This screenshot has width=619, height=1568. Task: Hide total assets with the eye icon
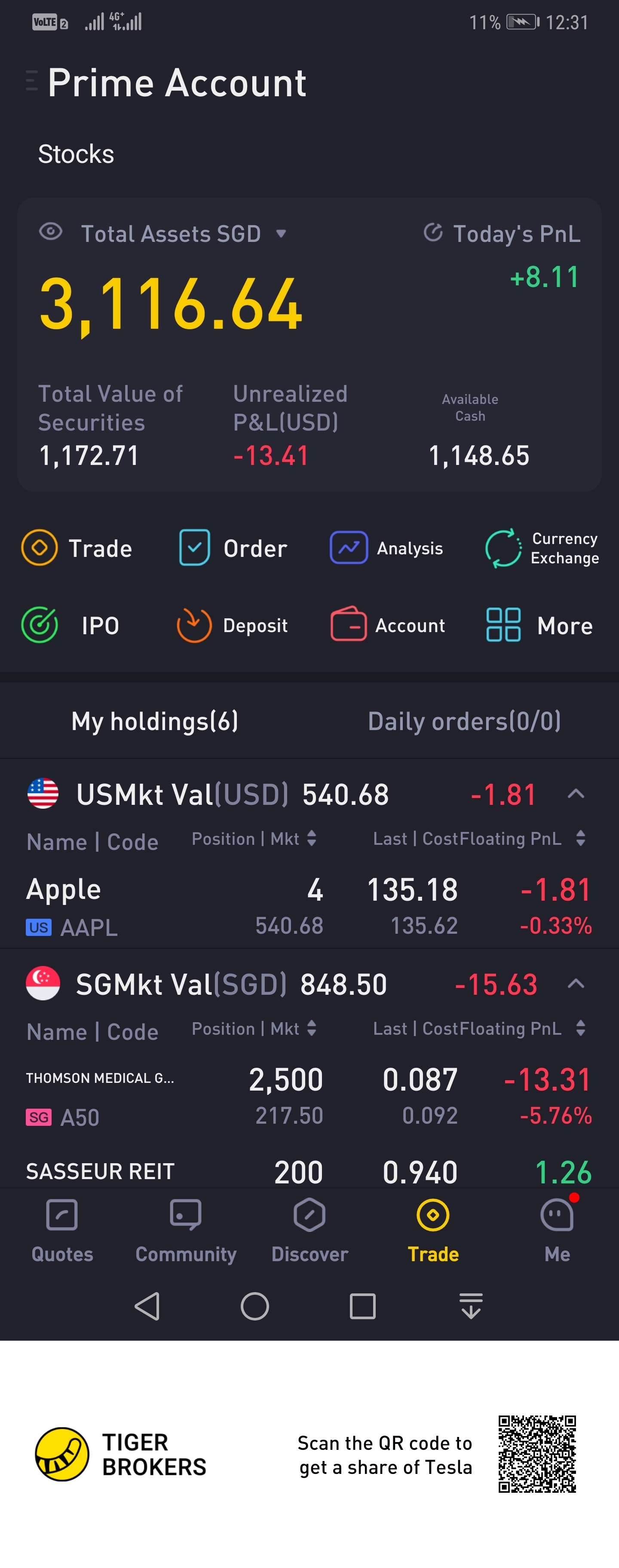pyautogui.click(x=51, y=232)
